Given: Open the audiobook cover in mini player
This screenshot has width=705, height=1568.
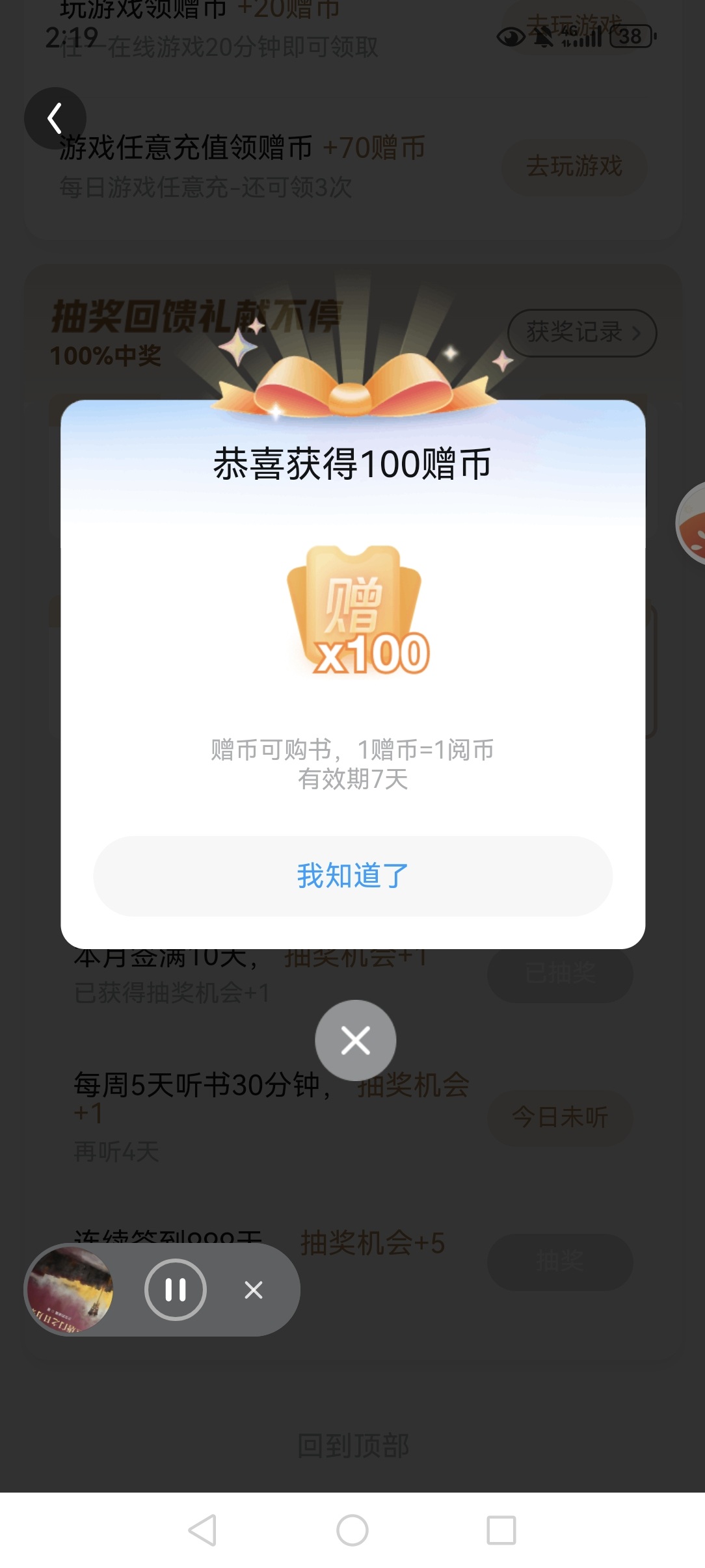Looking at the screenshot, I should tap(70, 1290).
